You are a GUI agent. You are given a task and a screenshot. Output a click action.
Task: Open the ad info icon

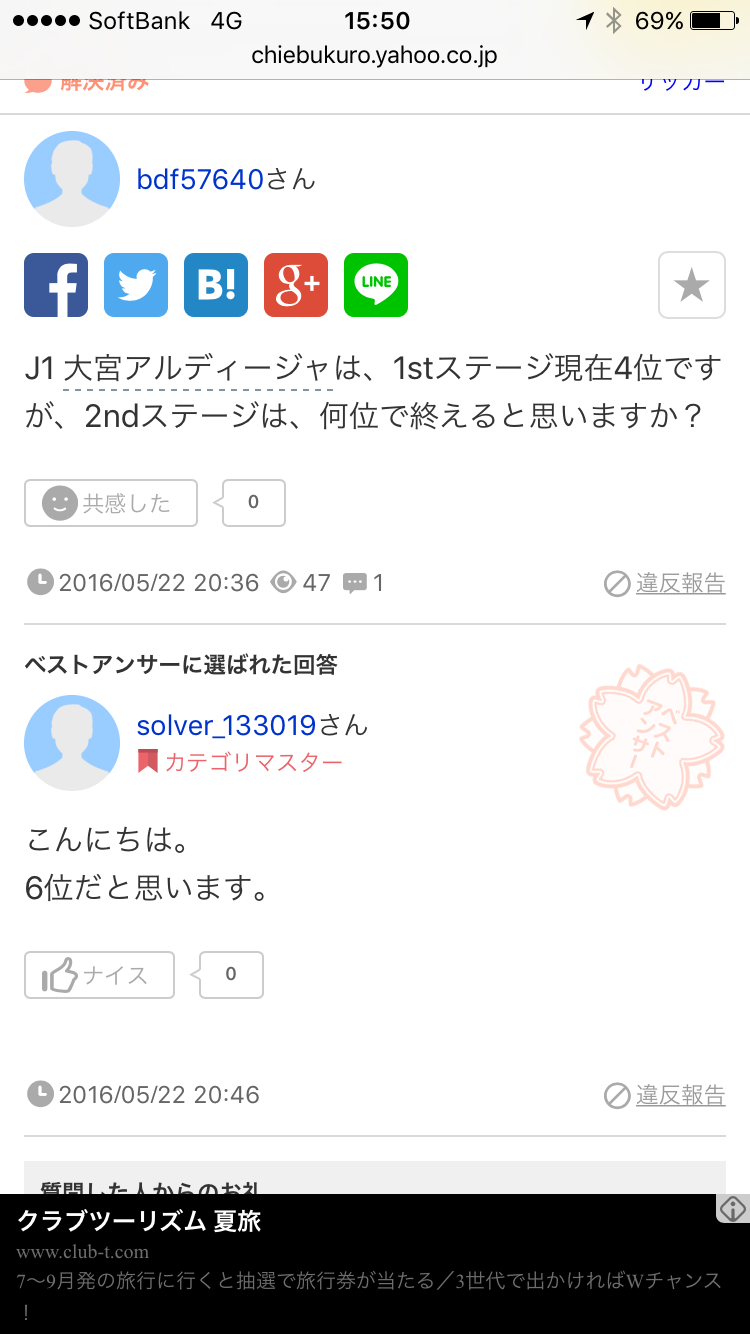[733, 1209]
